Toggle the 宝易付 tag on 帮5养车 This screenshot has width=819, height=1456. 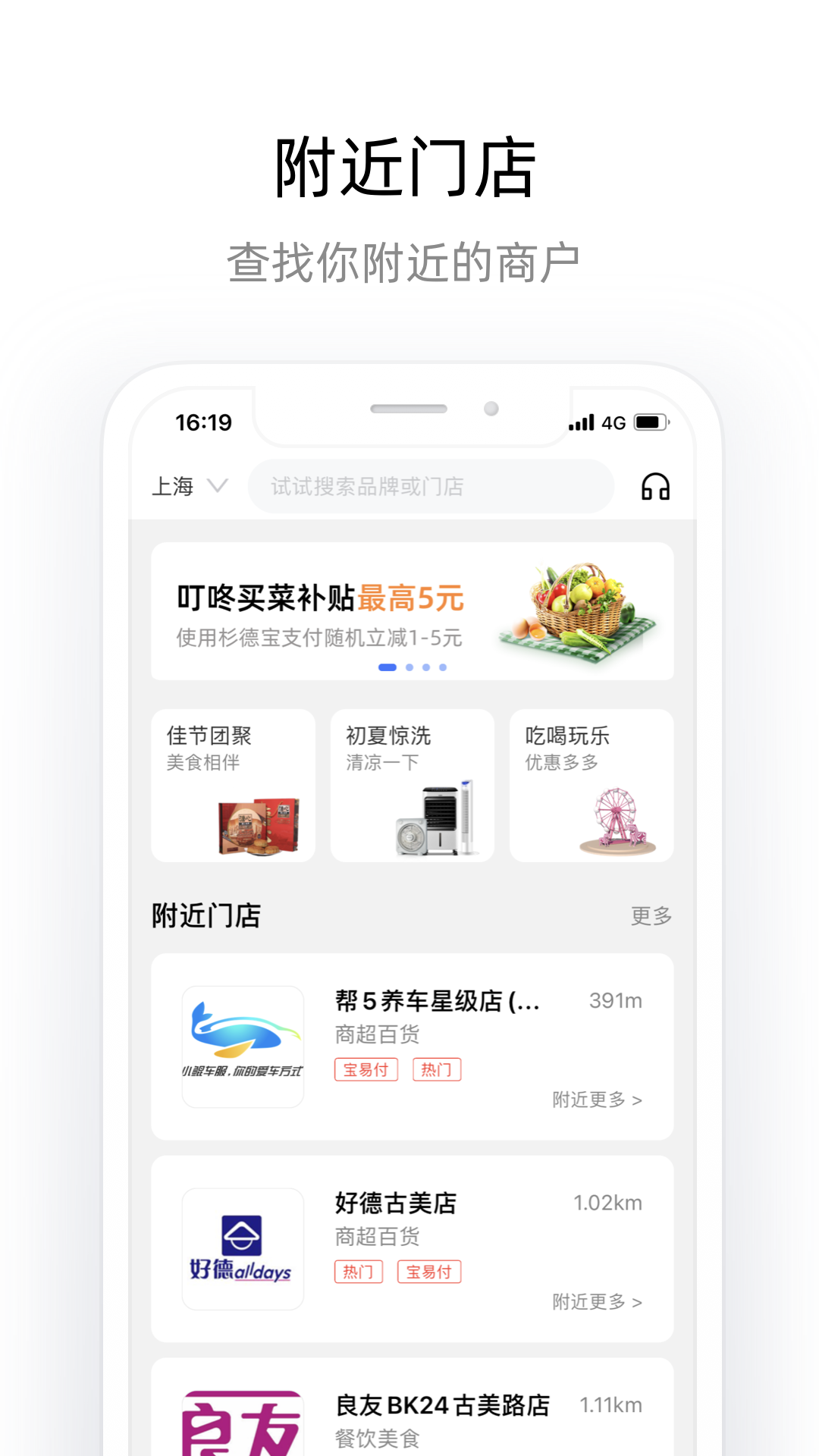[x=366, y=1069]
